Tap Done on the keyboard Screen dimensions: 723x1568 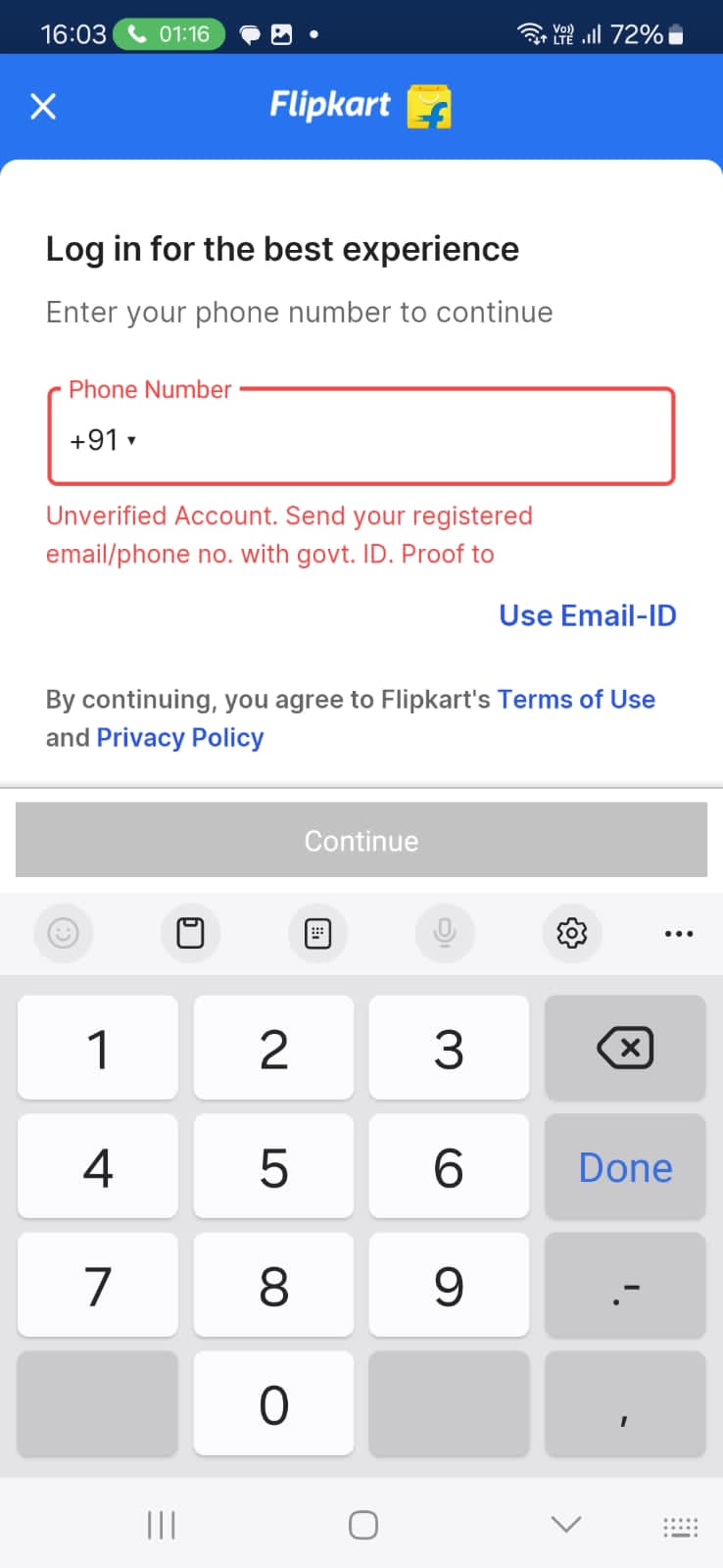[625, 1167]
